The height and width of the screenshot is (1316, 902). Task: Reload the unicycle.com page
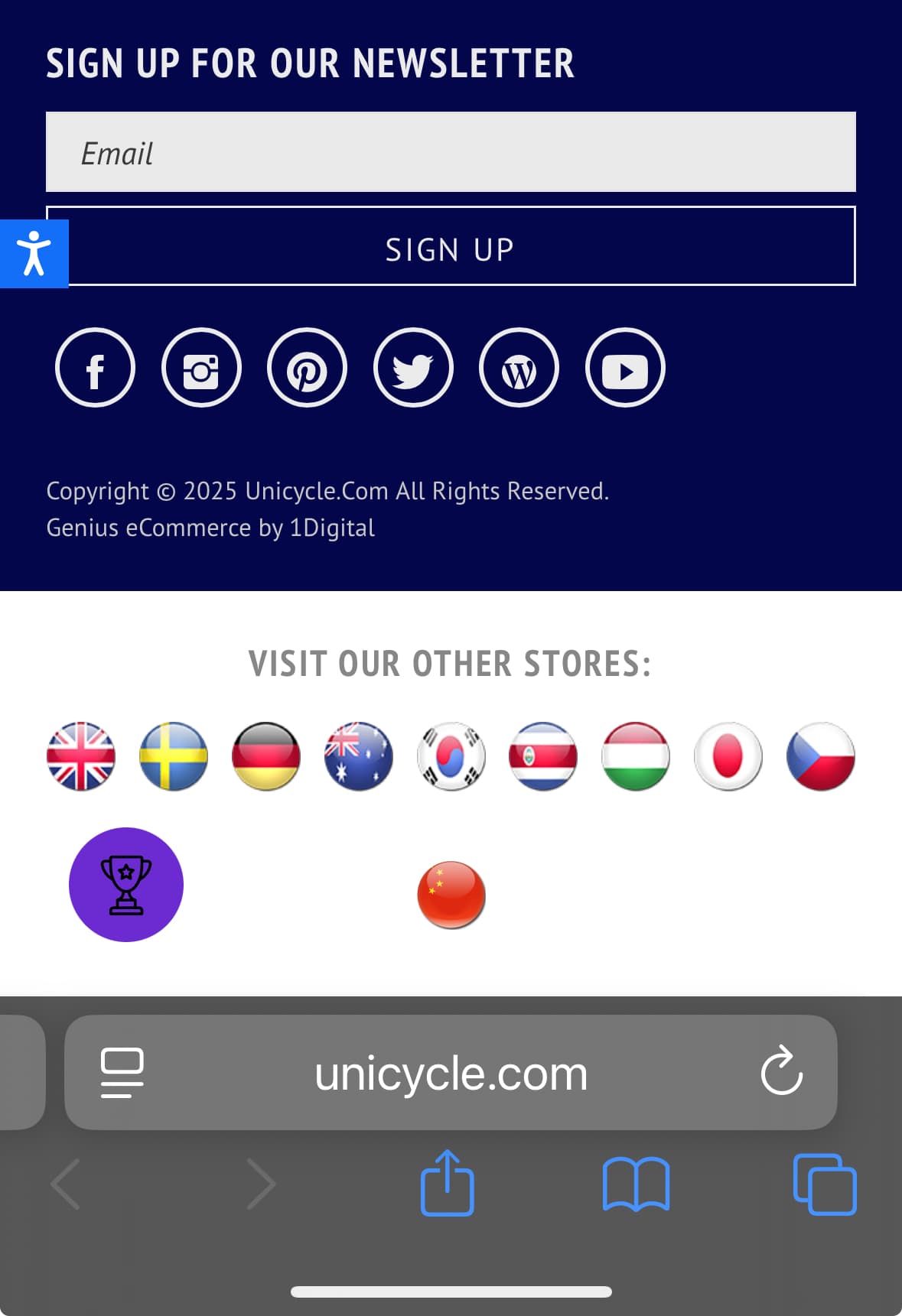click(x=781, y=1071)
